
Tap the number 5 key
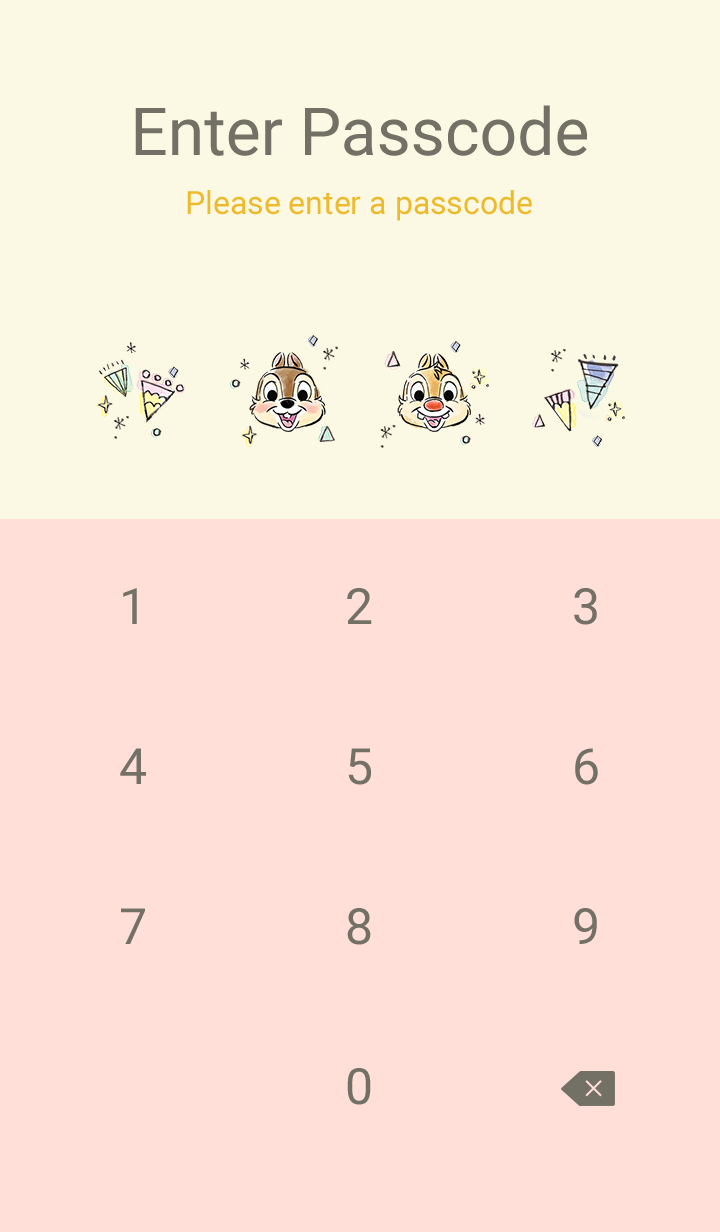coord(359,767)
